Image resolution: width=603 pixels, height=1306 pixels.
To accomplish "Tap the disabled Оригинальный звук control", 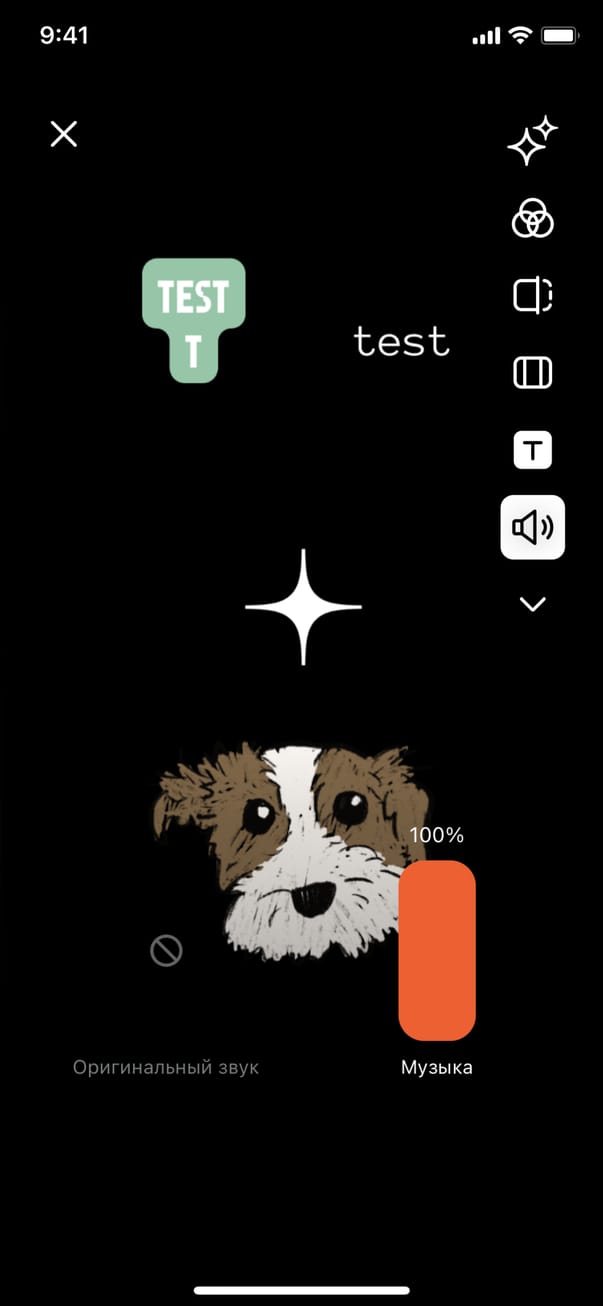I will click(x=166, y=951).
